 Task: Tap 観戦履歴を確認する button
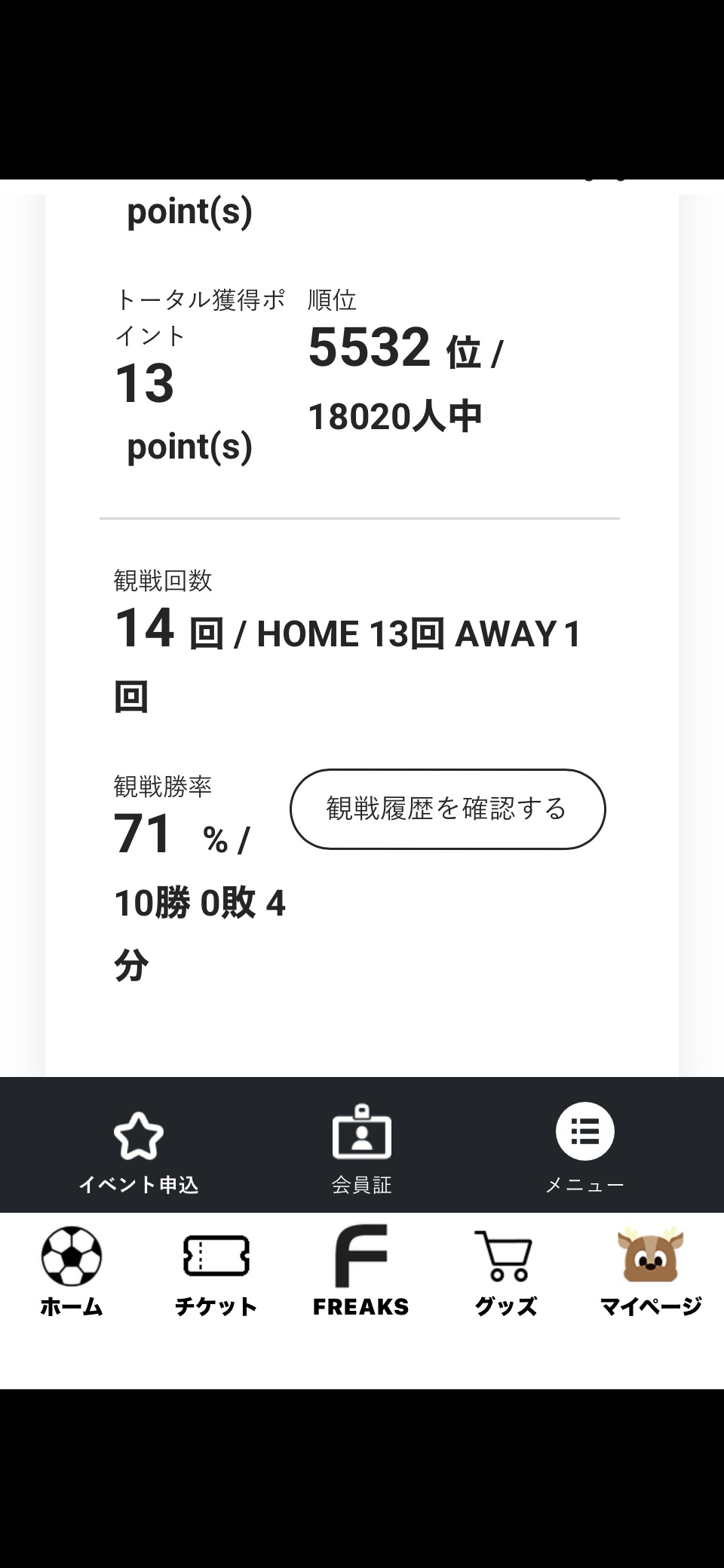click(447, 809)
